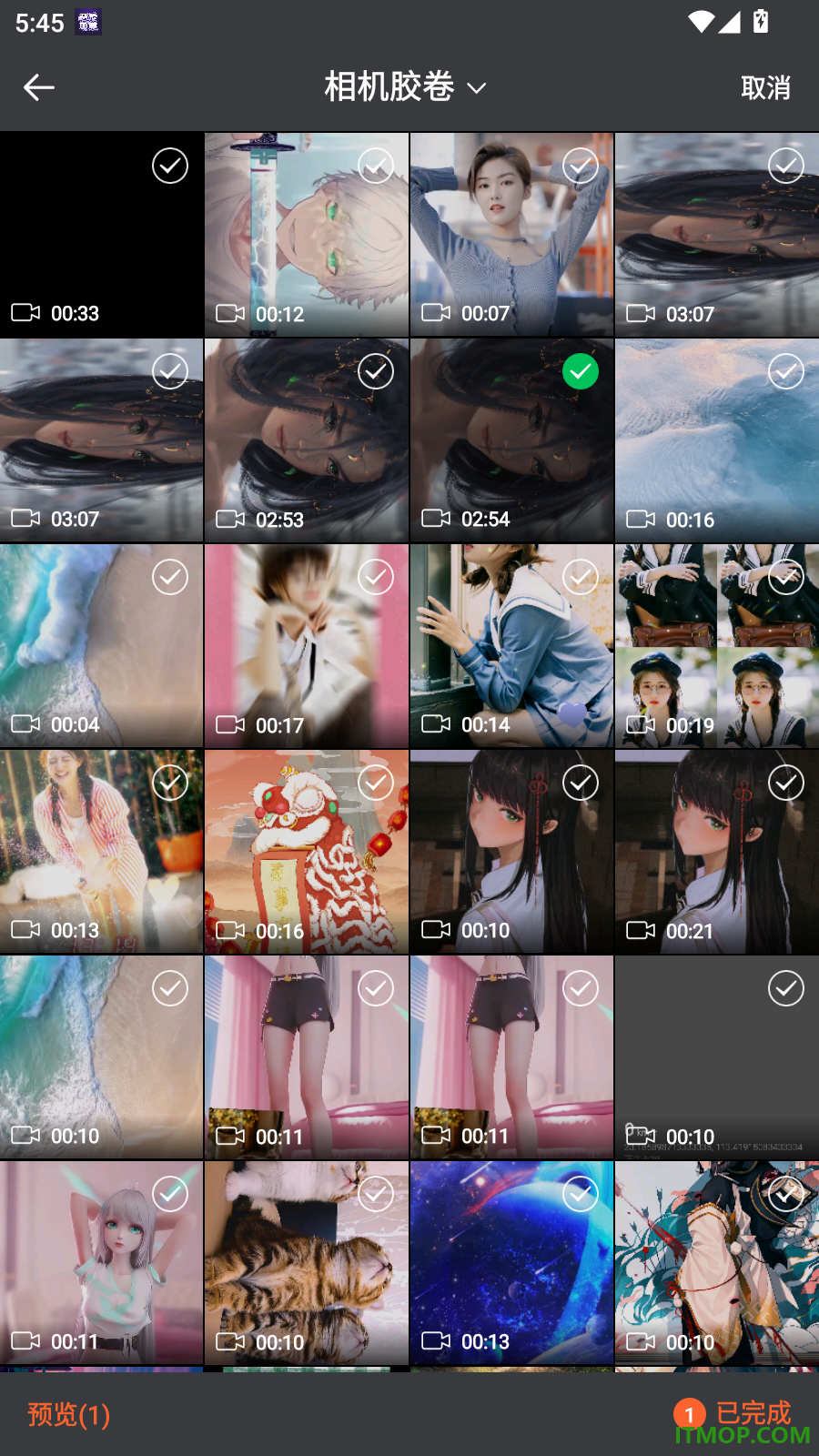Select the 00:10 cat video checkbox
This screenshot has width=819, height=1456.
[376, 1194]
